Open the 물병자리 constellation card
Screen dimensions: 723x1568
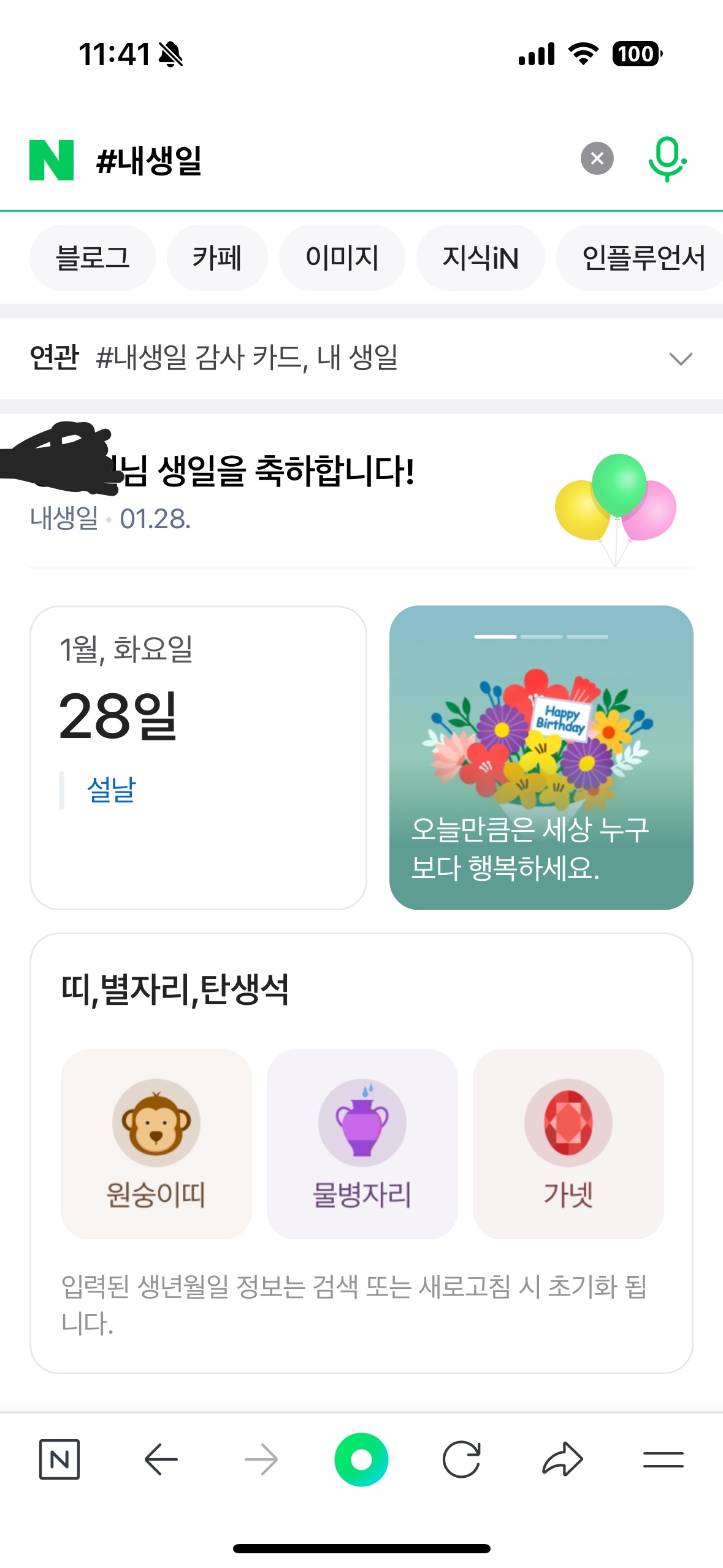pos(362,1144)
